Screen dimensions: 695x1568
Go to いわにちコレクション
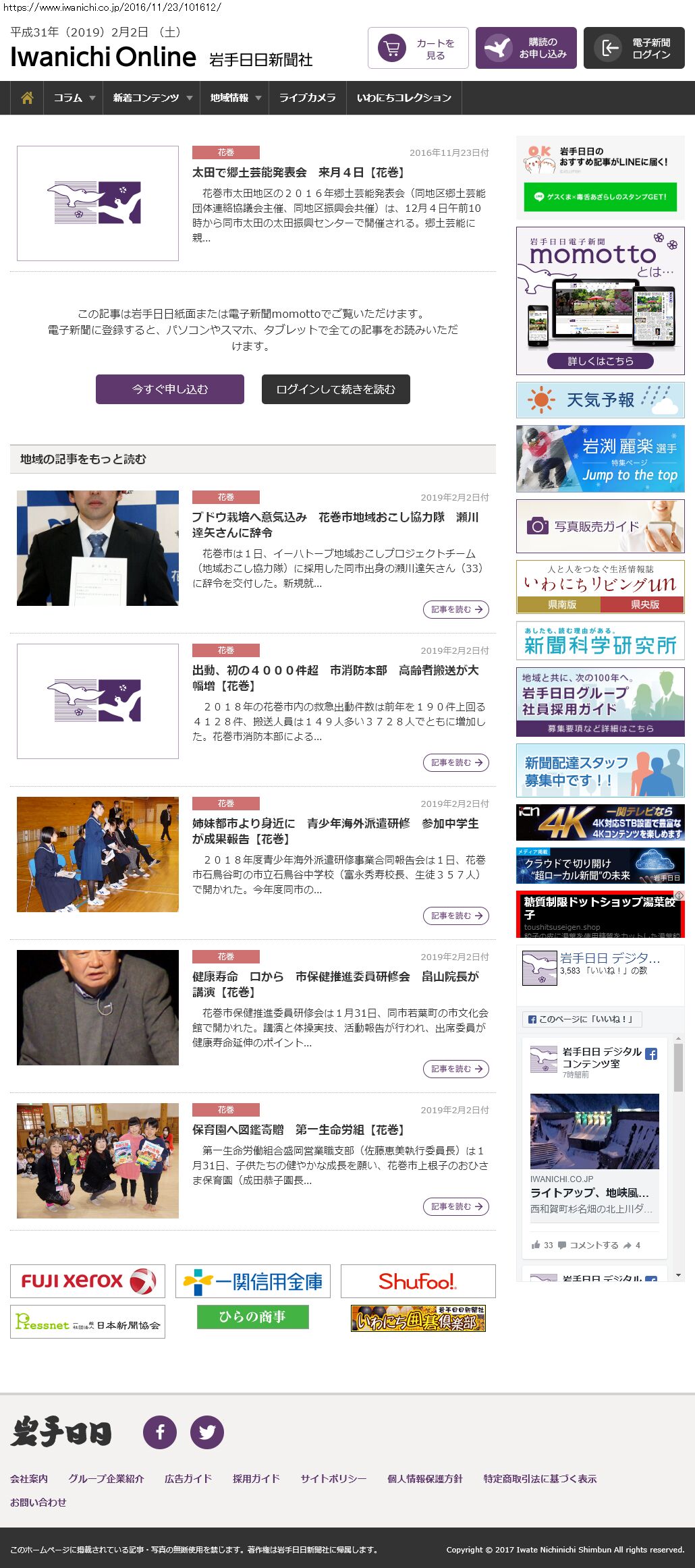coord(404,98)
